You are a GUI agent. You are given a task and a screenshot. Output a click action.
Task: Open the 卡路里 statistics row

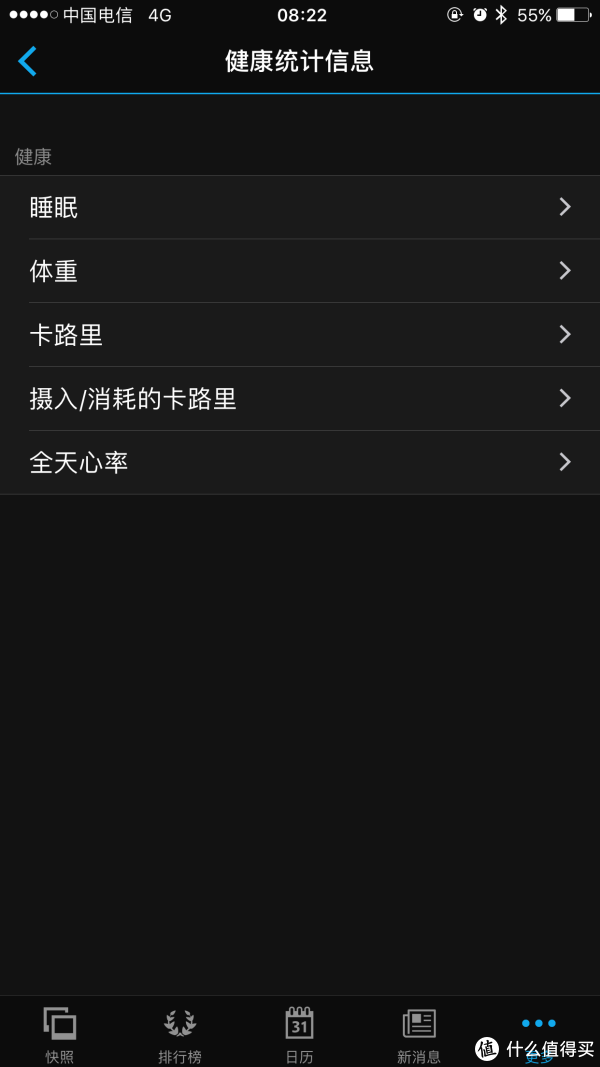(x=300, y=335)
